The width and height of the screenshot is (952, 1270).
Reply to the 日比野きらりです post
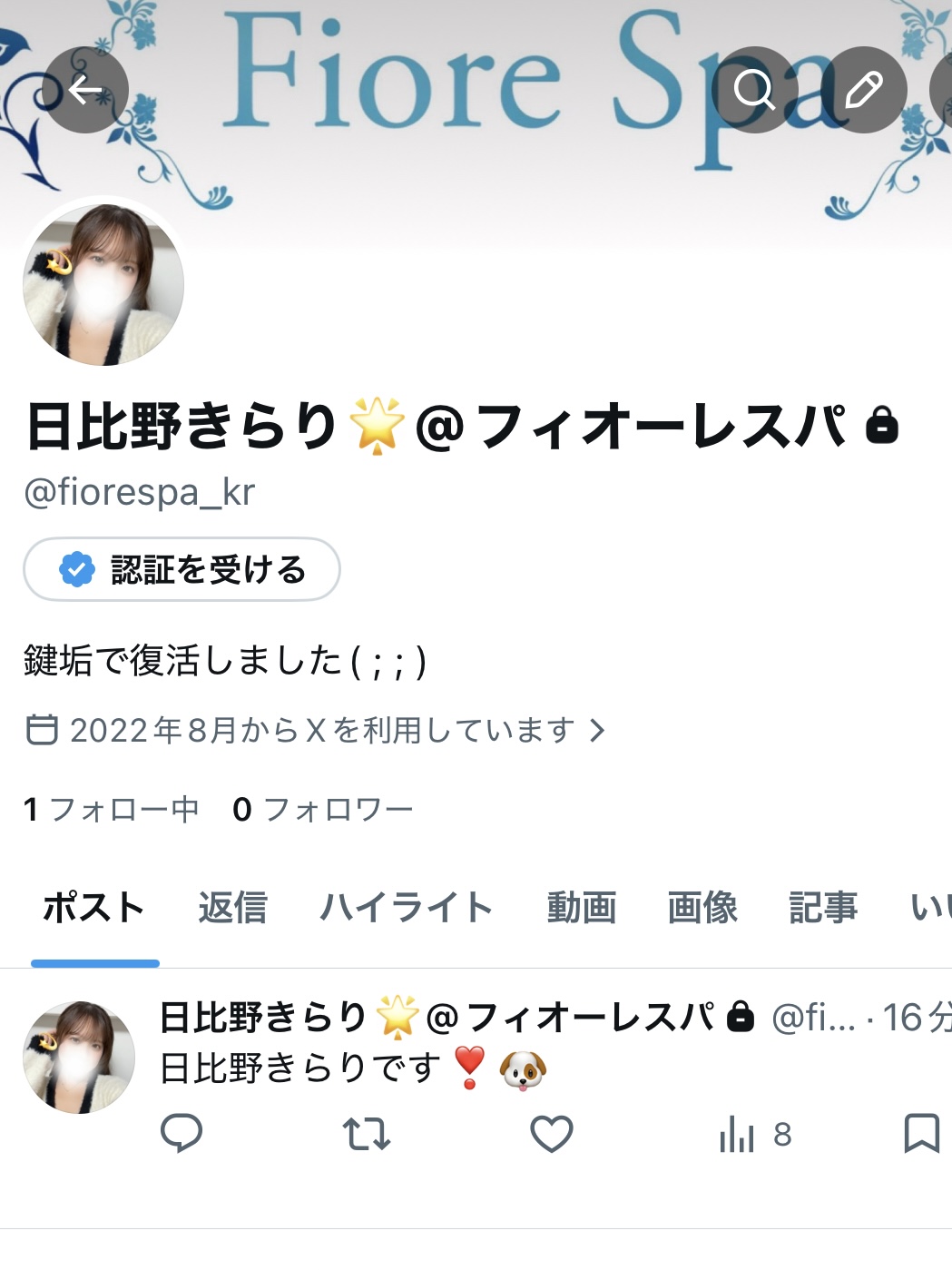[182, 1134]
